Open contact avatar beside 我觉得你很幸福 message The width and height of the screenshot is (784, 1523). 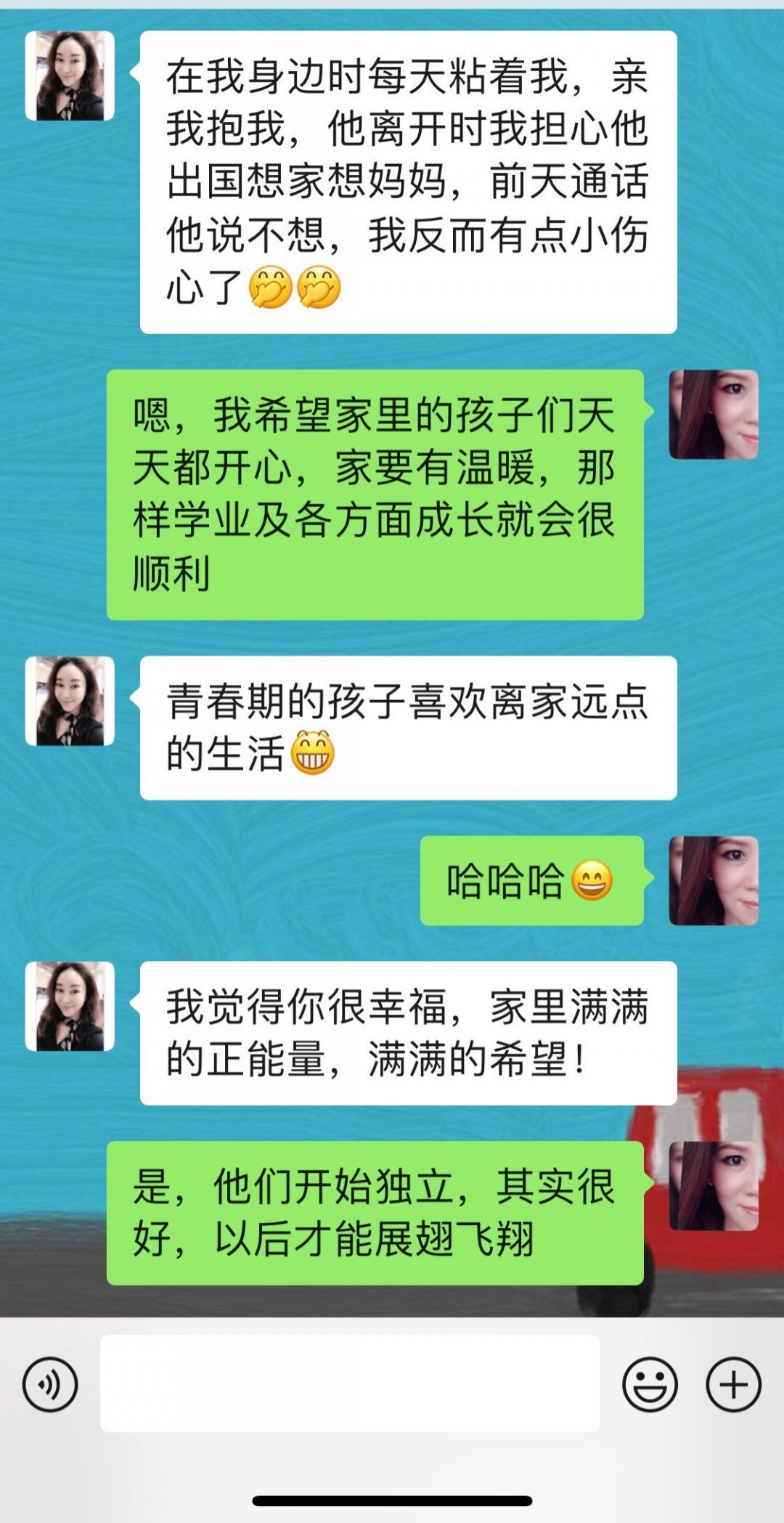pyautogui.click(x=70, y=1006)
